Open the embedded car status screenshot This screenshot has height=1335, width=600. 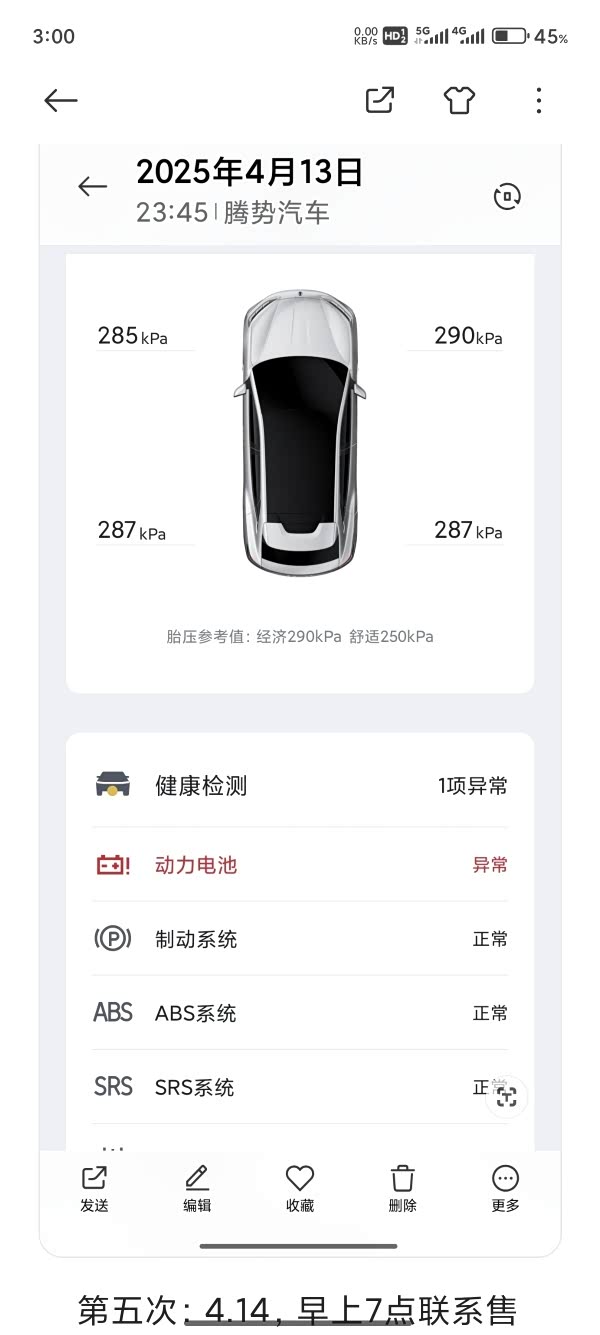pyautogui.click(x=300, y=700)
